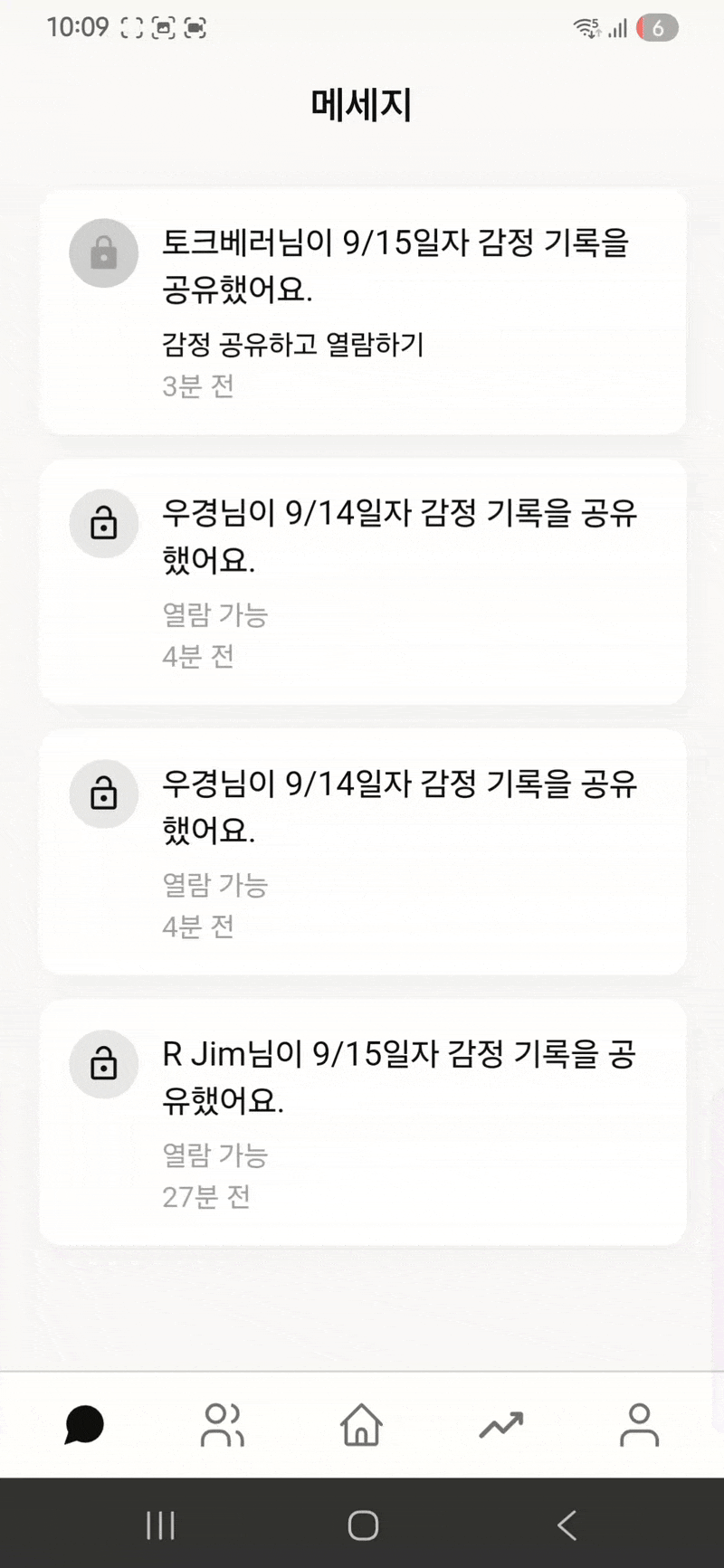Viewport: 724px width, 1568px height.
Task: Open 토크베러's 9/15 shared emotion record message
Action: pyautogui.click(x=362, y=311)
